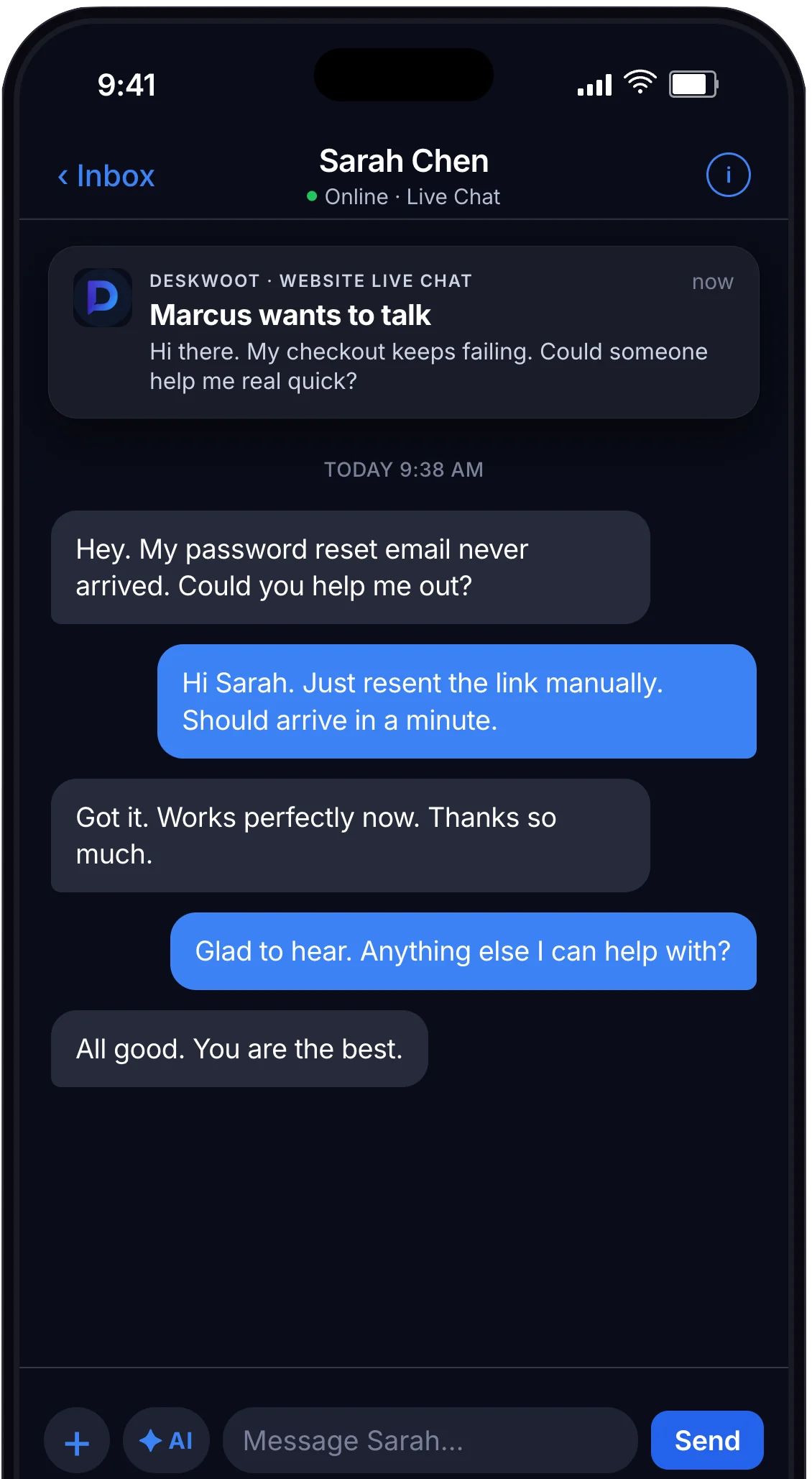The image size is (812, 1479).
Task: Tap the green Online status indicator
Action: (x=311, y=196)
